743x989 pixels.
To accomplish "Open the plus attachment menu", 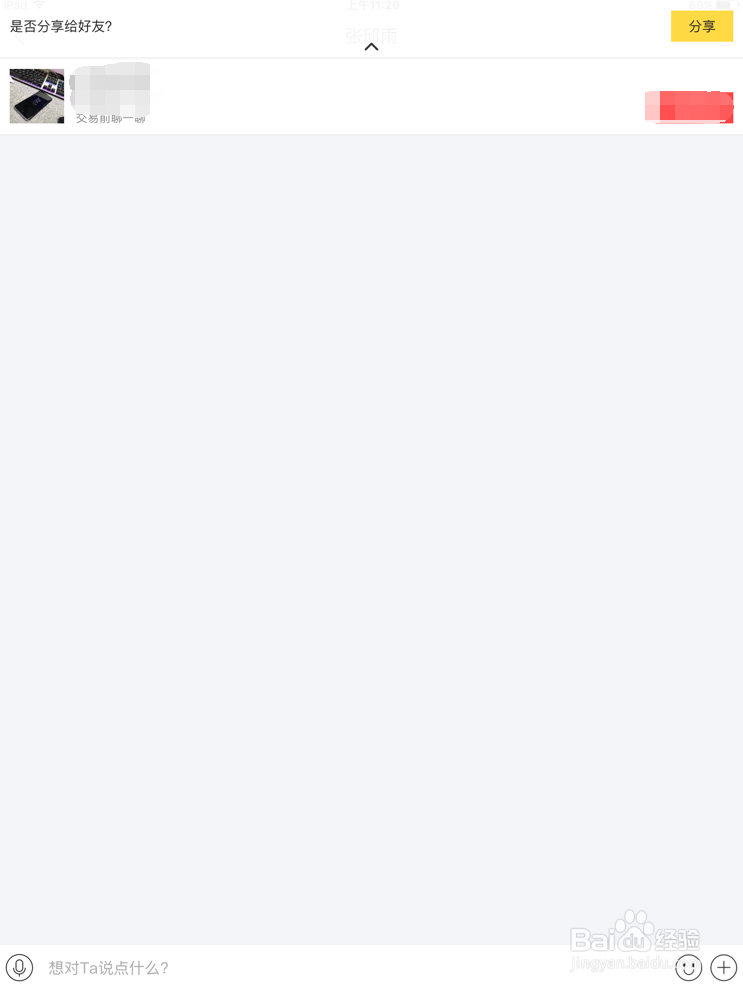I will (x=723, y=967).
